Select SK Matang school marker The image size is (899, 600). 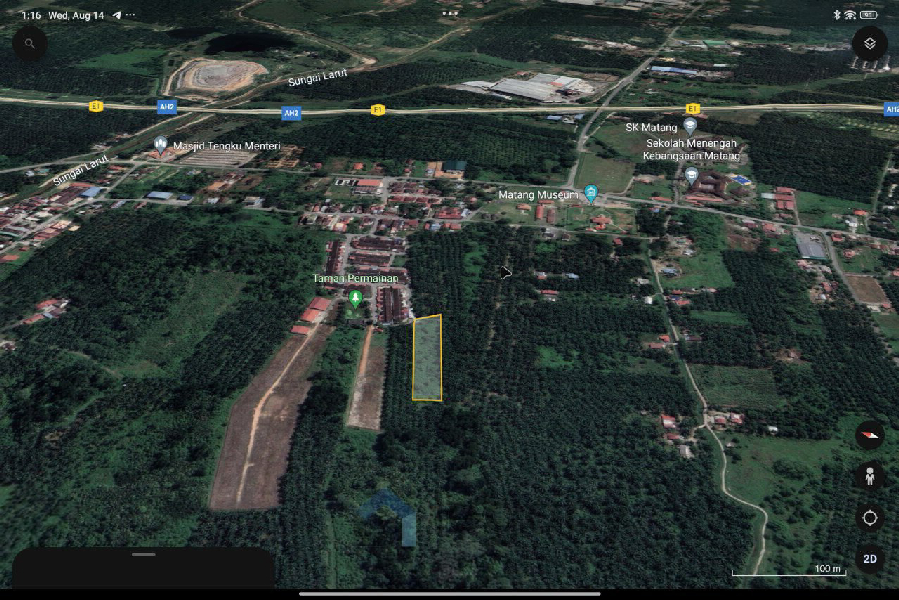pos(689,126)
